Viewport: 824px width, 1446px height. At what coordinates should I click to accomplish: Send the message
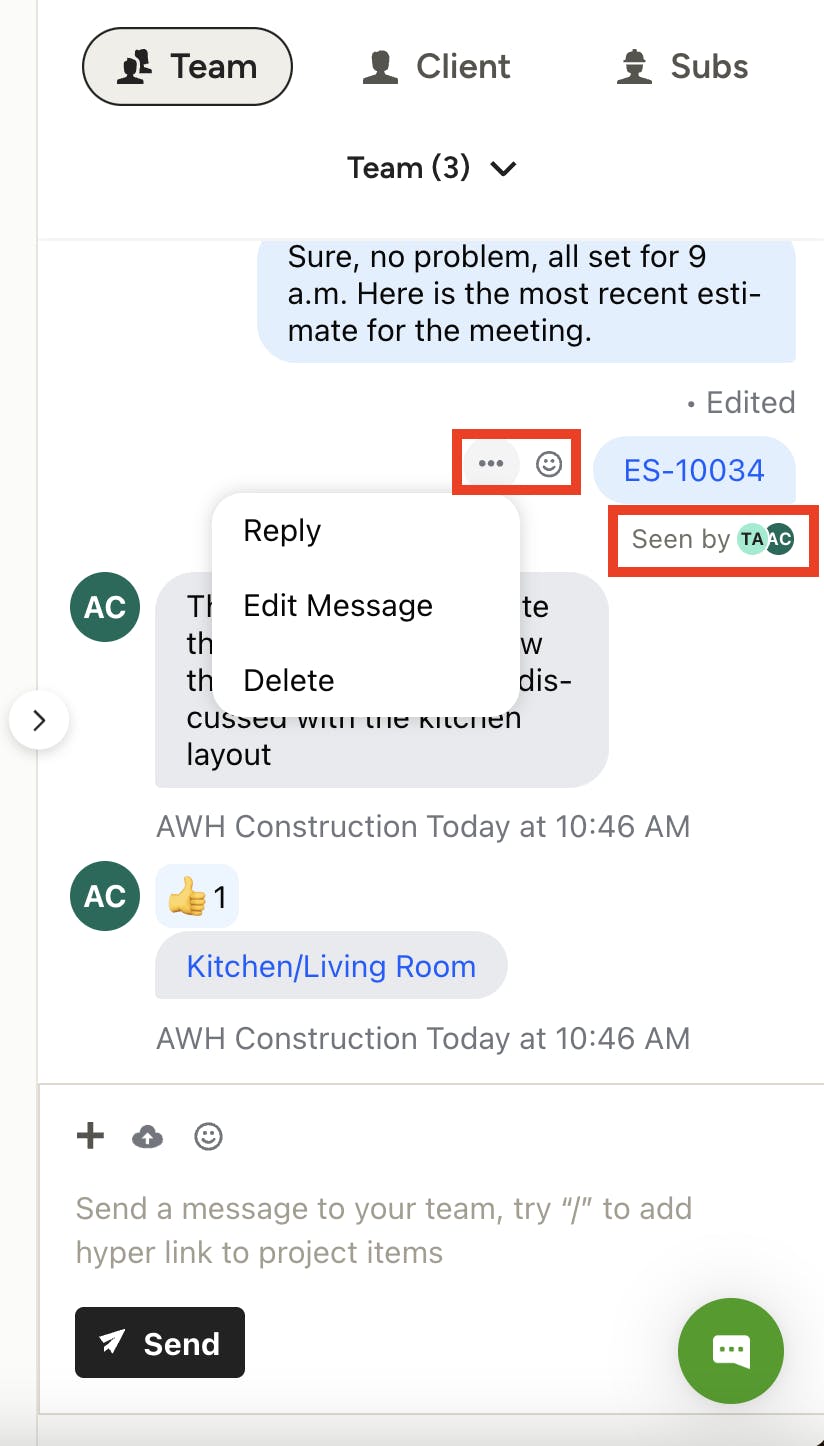160,1343
